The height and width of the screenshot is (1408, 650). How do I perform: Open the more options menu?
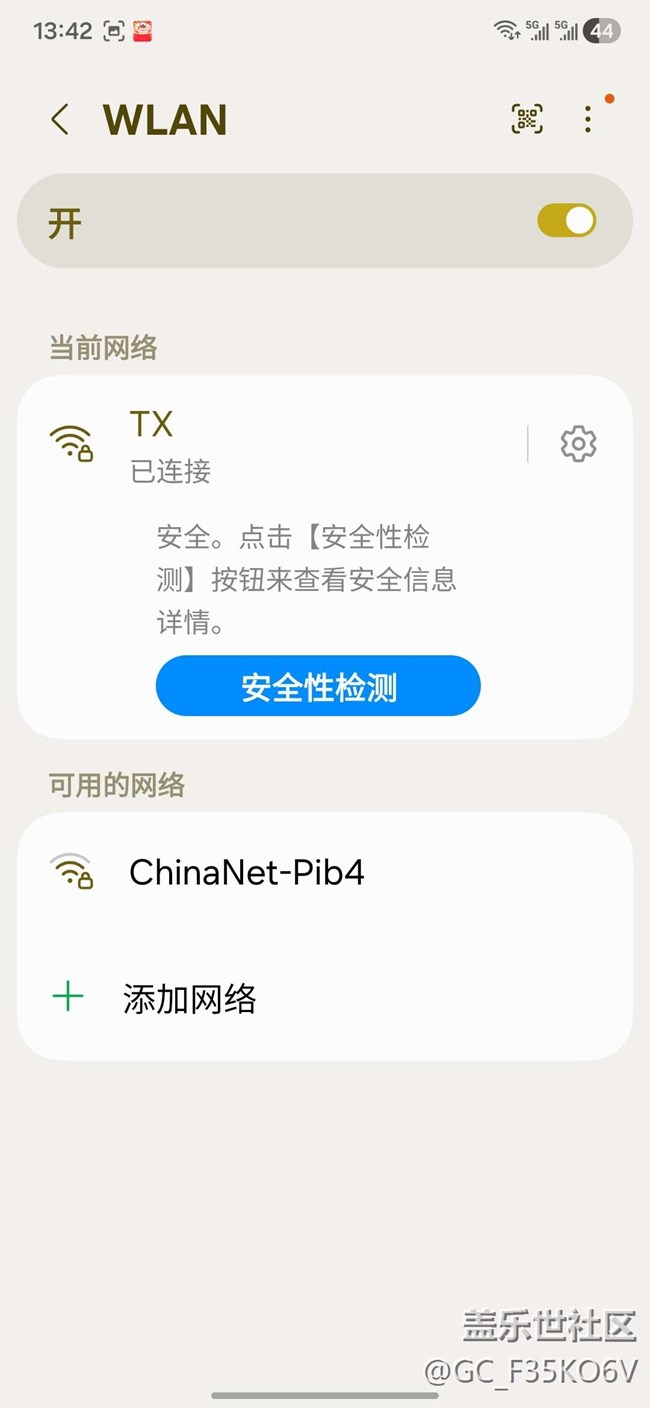[588, 119]
